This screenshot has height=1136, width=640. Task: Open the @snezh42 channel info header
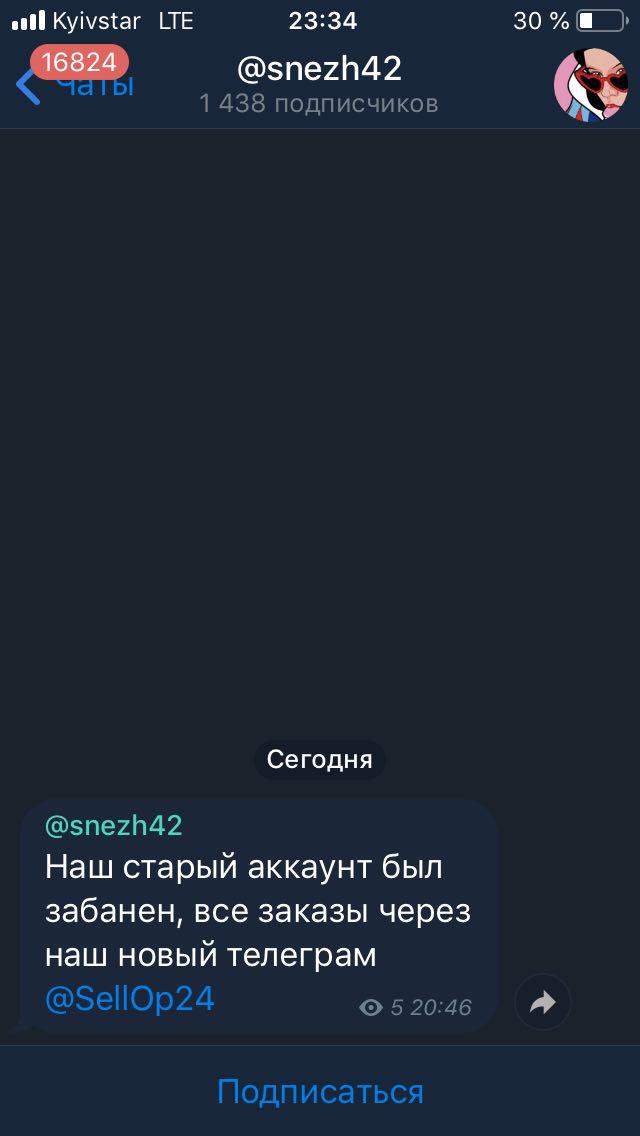click(x=319, y=85)
